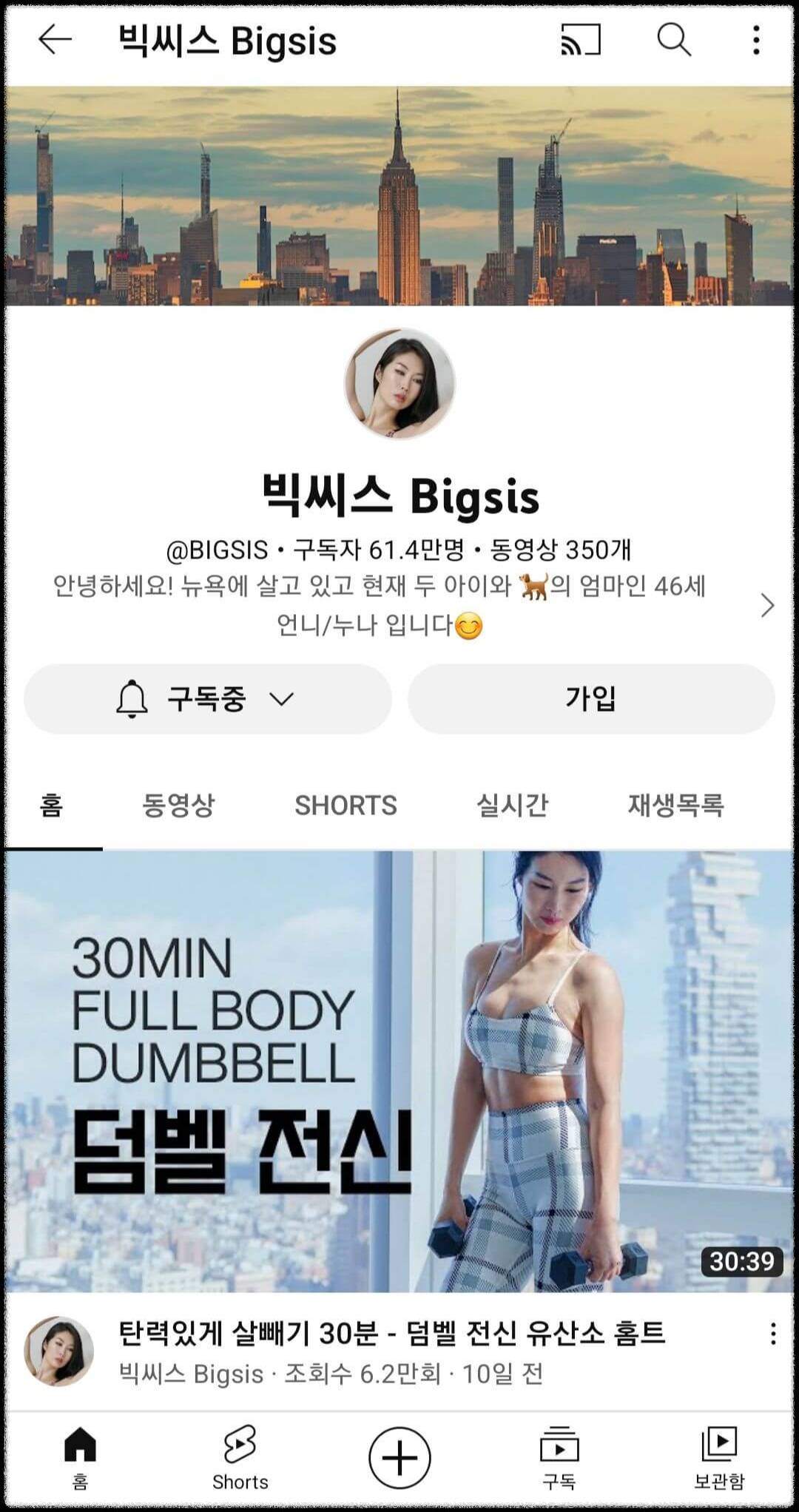Select the 홈 icon in bottom bar

(x=80, y=1461)
